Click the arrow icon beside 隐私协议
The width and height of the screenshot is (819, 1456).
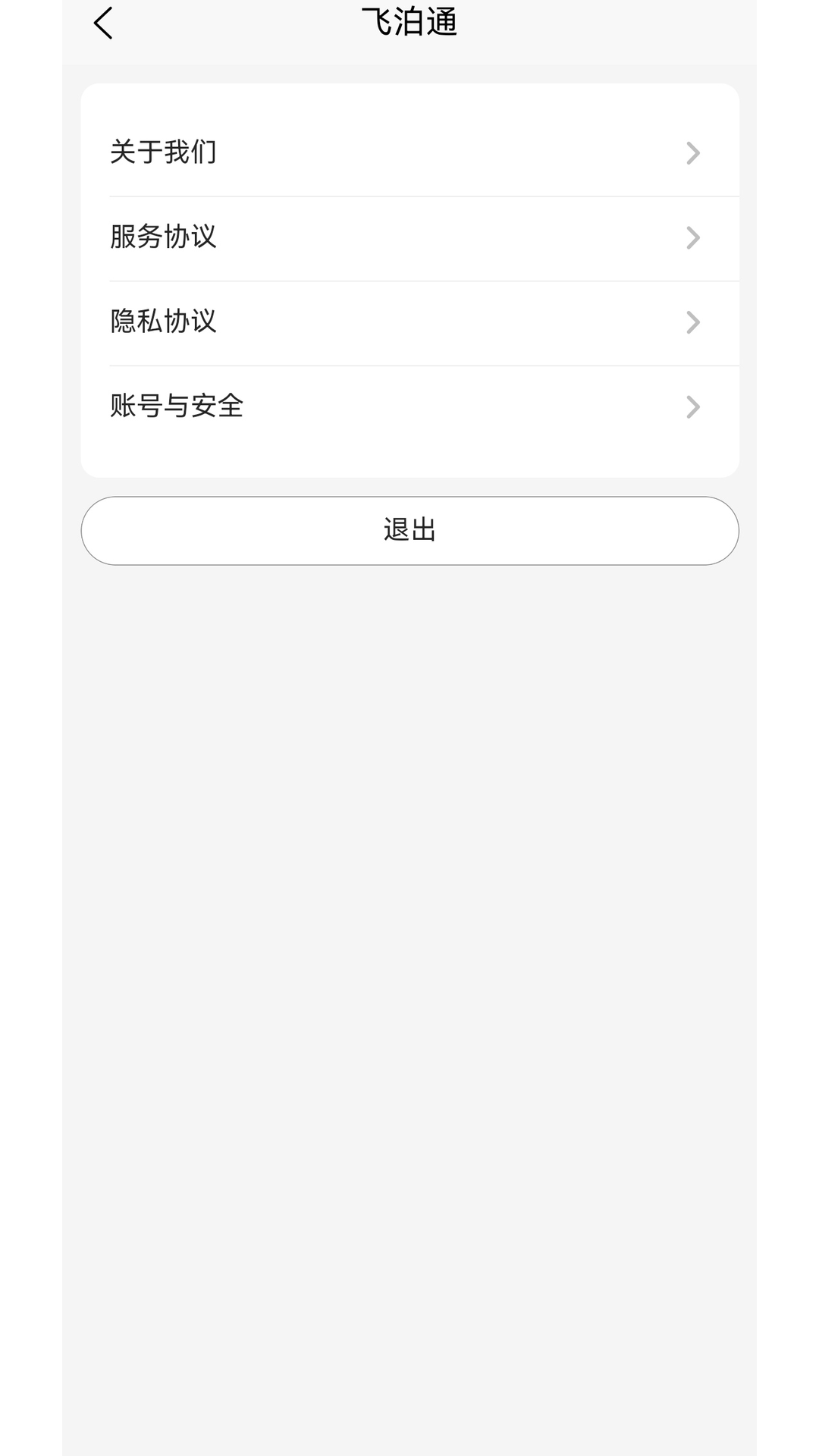point(692,323)
